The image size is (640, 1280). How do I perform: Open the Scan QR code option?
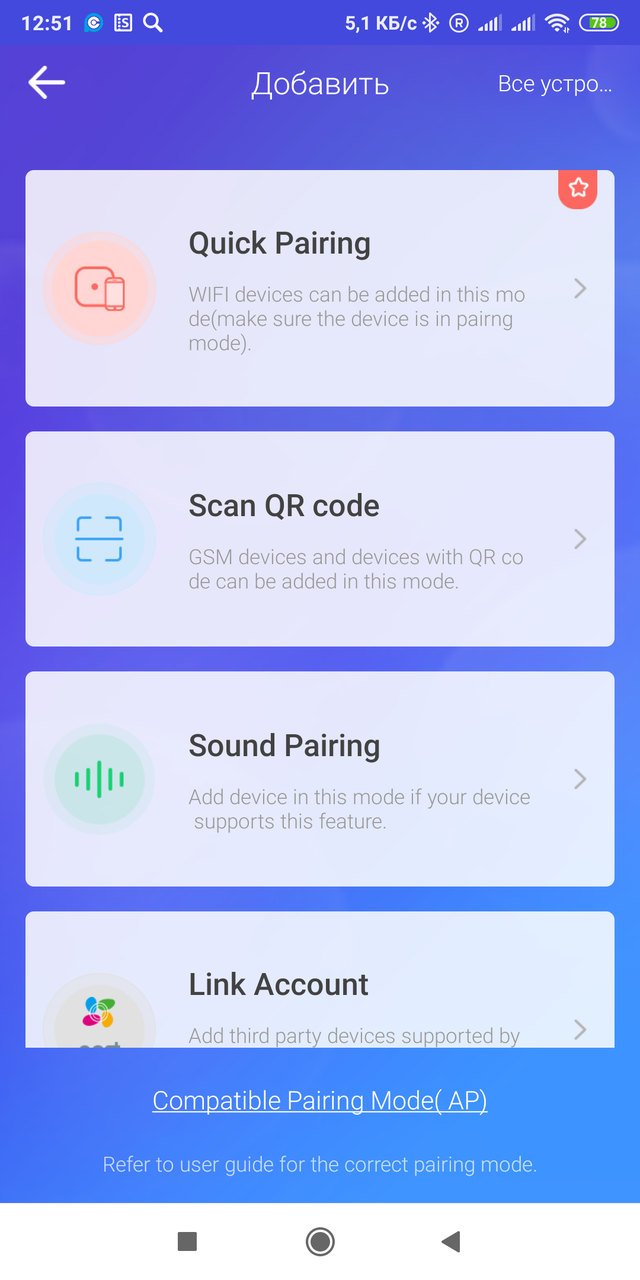click(x=319, y=538)
